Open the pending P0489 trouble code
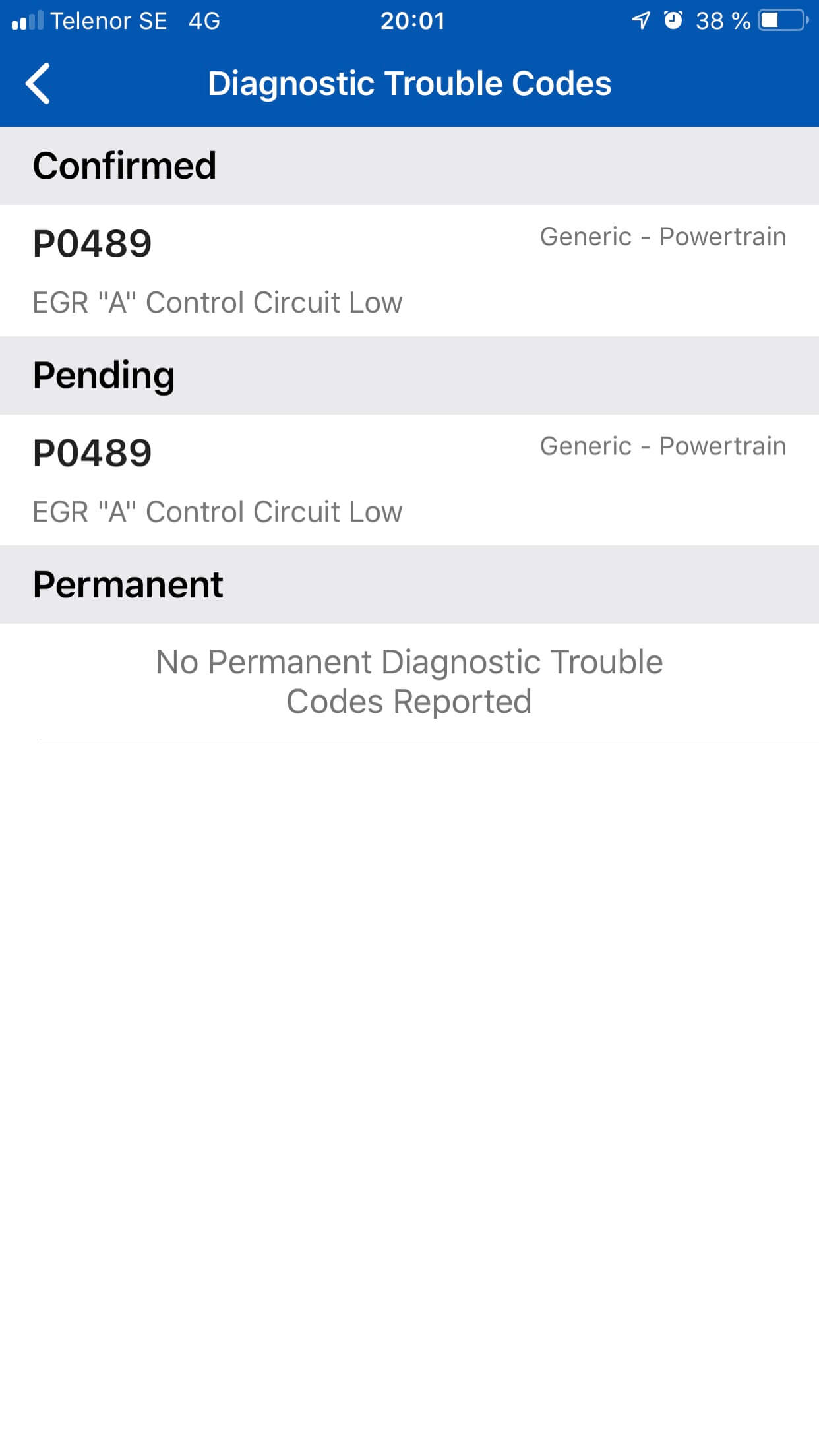This screenshot has width=819, height=1456. pos(409,480)
